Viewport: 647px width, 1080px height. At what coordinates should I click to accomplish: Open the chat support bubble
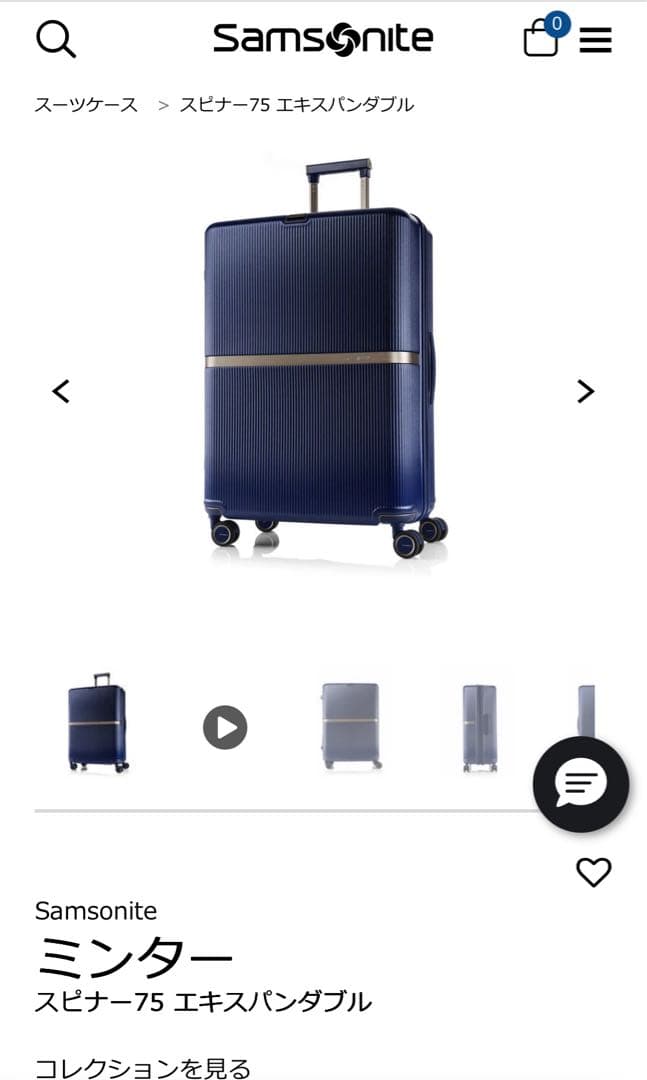580,785
